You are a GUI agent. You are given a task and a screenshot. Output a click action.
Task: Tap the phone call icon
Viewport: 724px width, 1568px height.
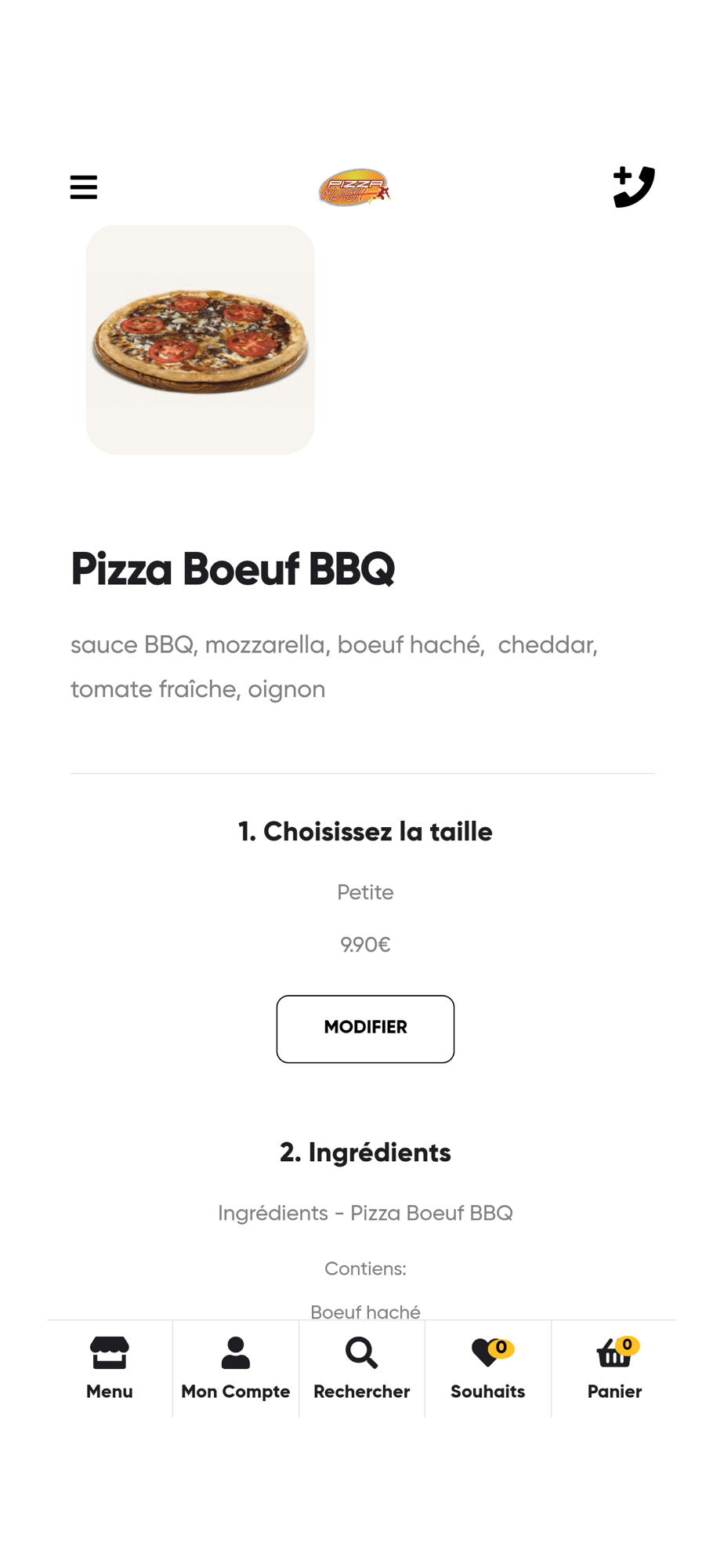(x=634, y=187)
